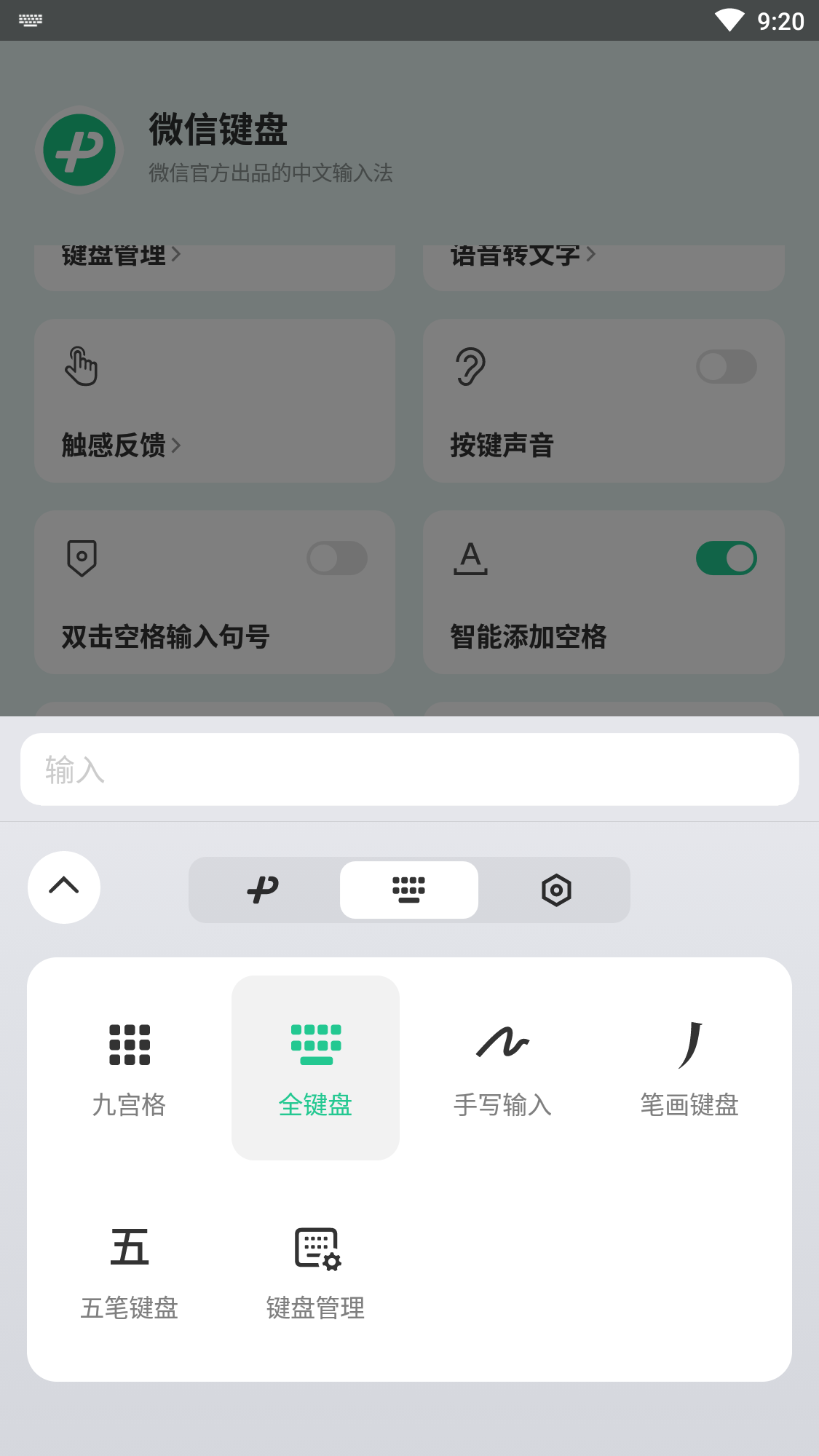The image size is (819, 1456).
Task: Select the keyboard layout tab
Action: 409,890
